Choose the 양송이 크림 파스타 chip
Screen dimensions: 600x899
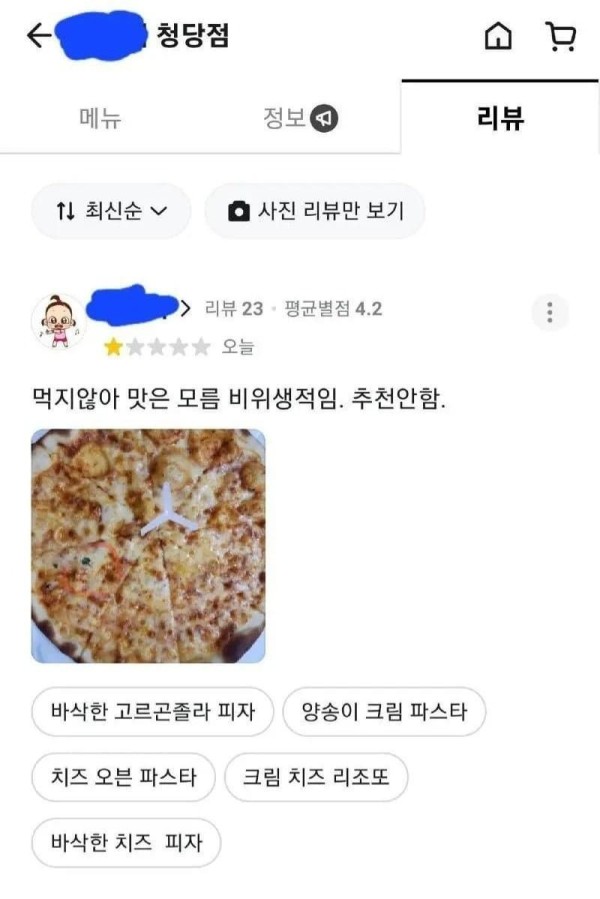384,712
